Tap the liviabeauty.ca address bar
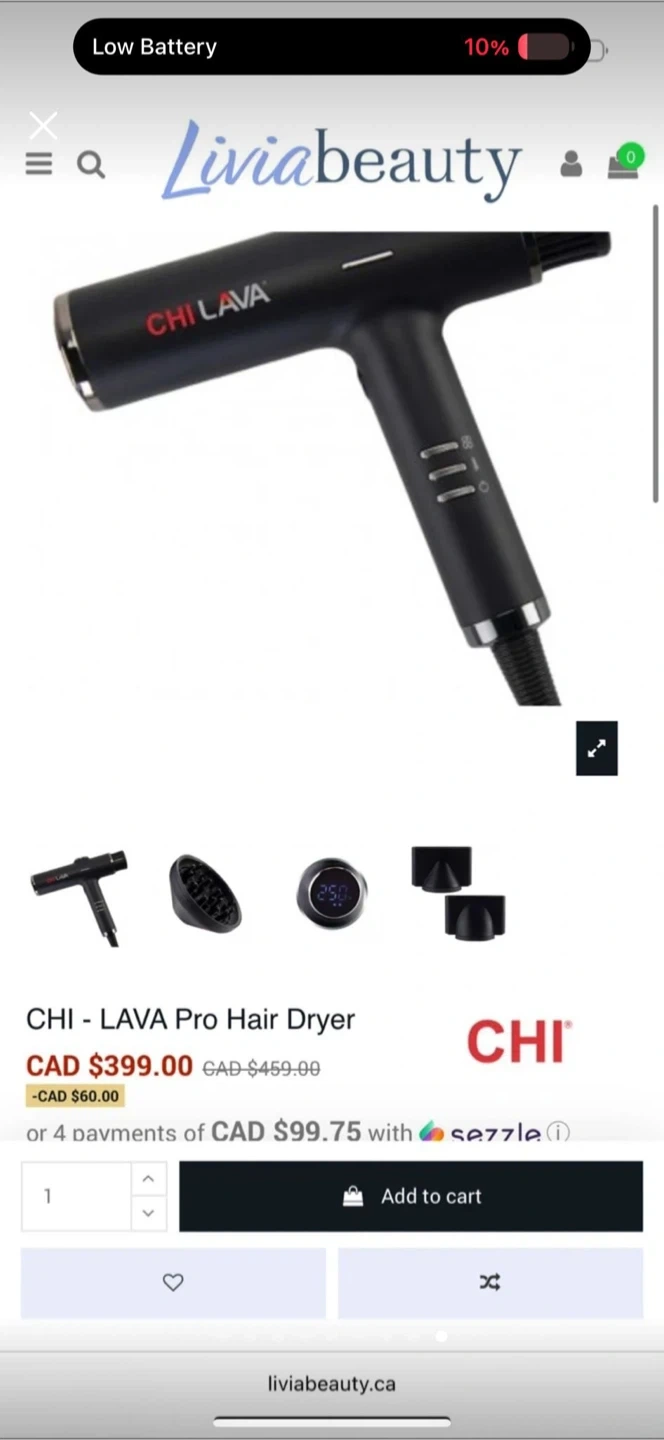The image size is (664, 1440). [x=331, y=1384]
